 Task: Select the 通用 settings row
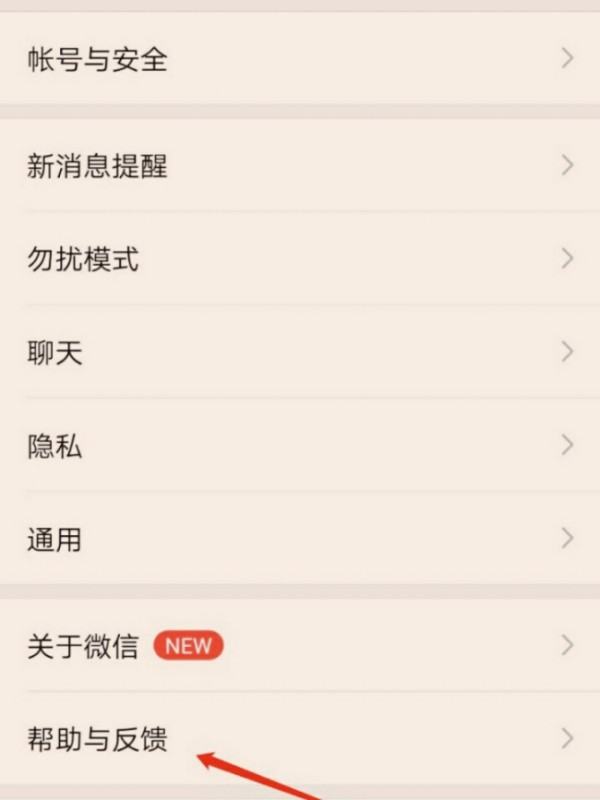tap(300, 540)
